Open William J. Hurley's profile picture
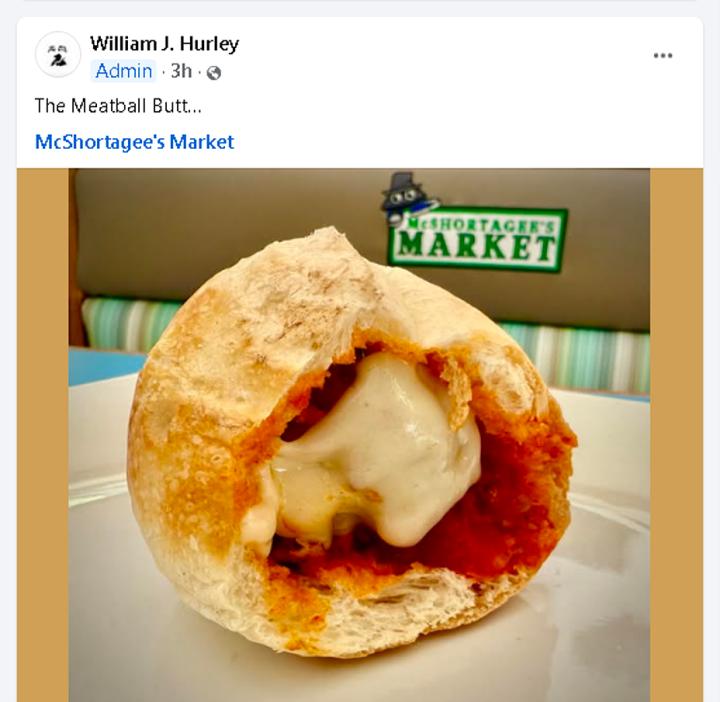Image resolution: width=720 pixels, height=702 pixels. [58, 55]
